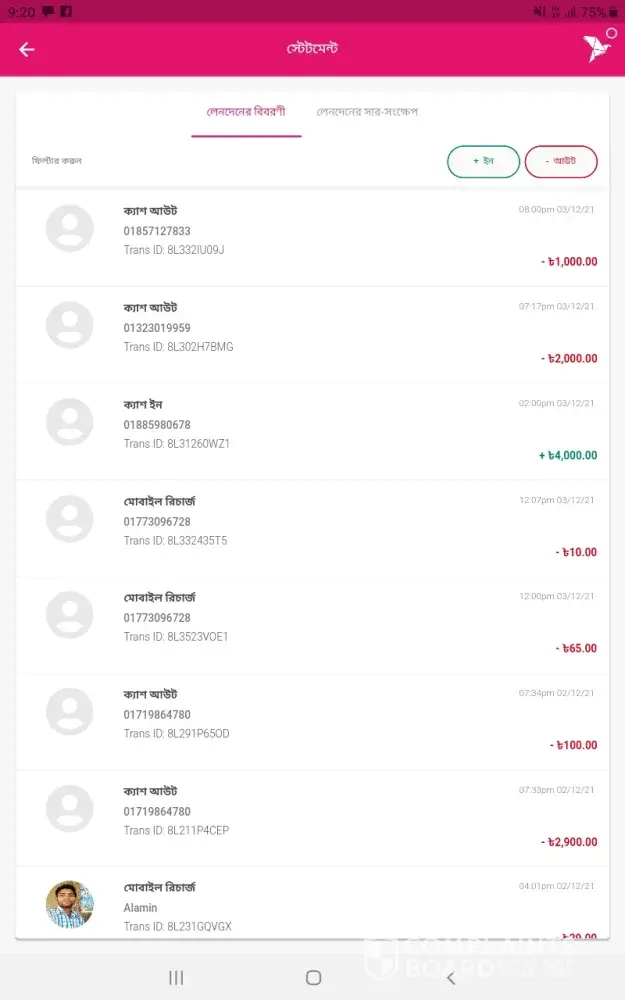The width and height of the screenshot is (625, 1000).
Task: Filter by outgoing with the - আউট chip
Action: coord(561,162)
